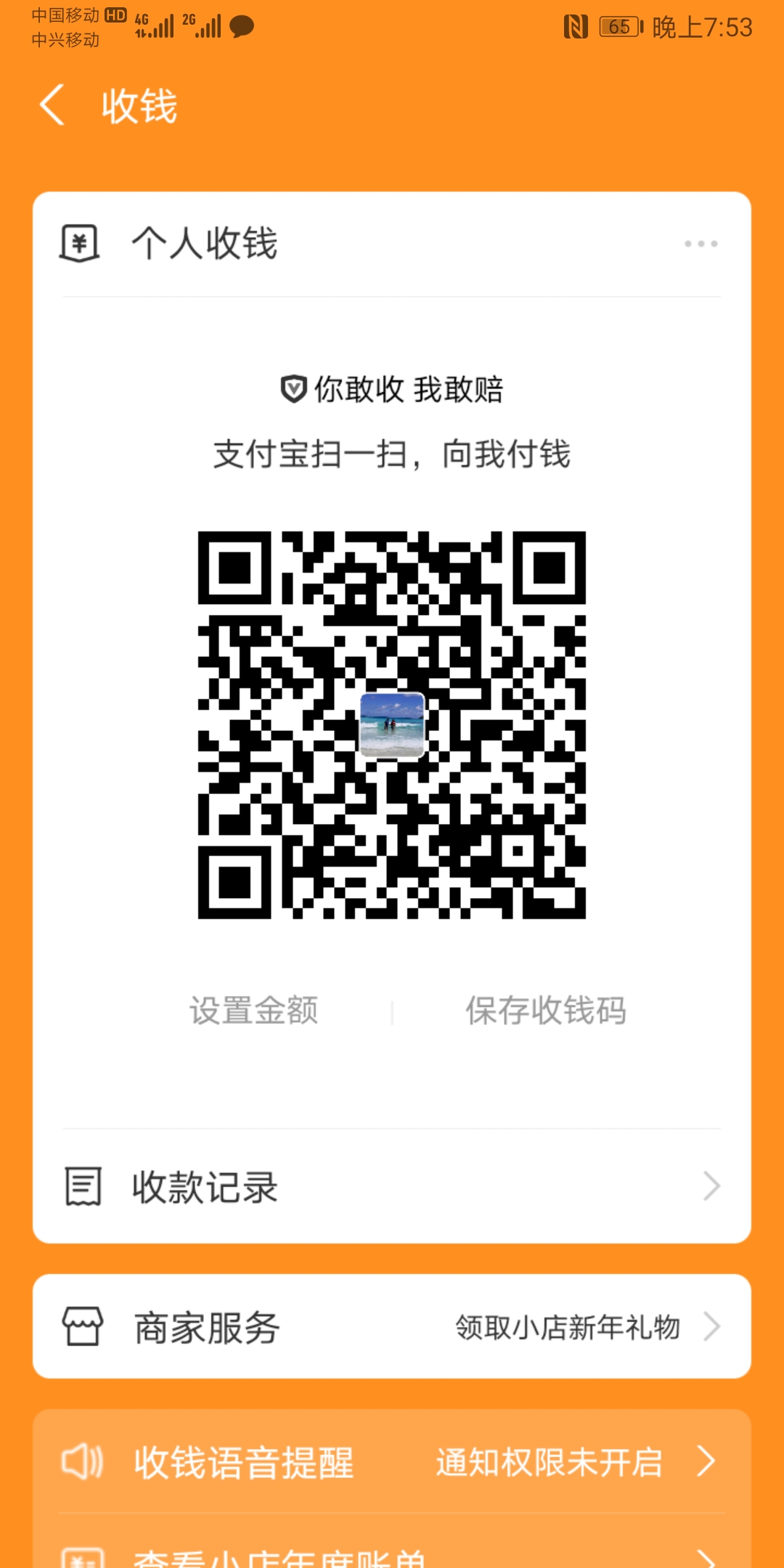This screenshot has width=784, height=1568.
Task: Open the three-dot menu on 个人收钱
Action: coord(701,244)
